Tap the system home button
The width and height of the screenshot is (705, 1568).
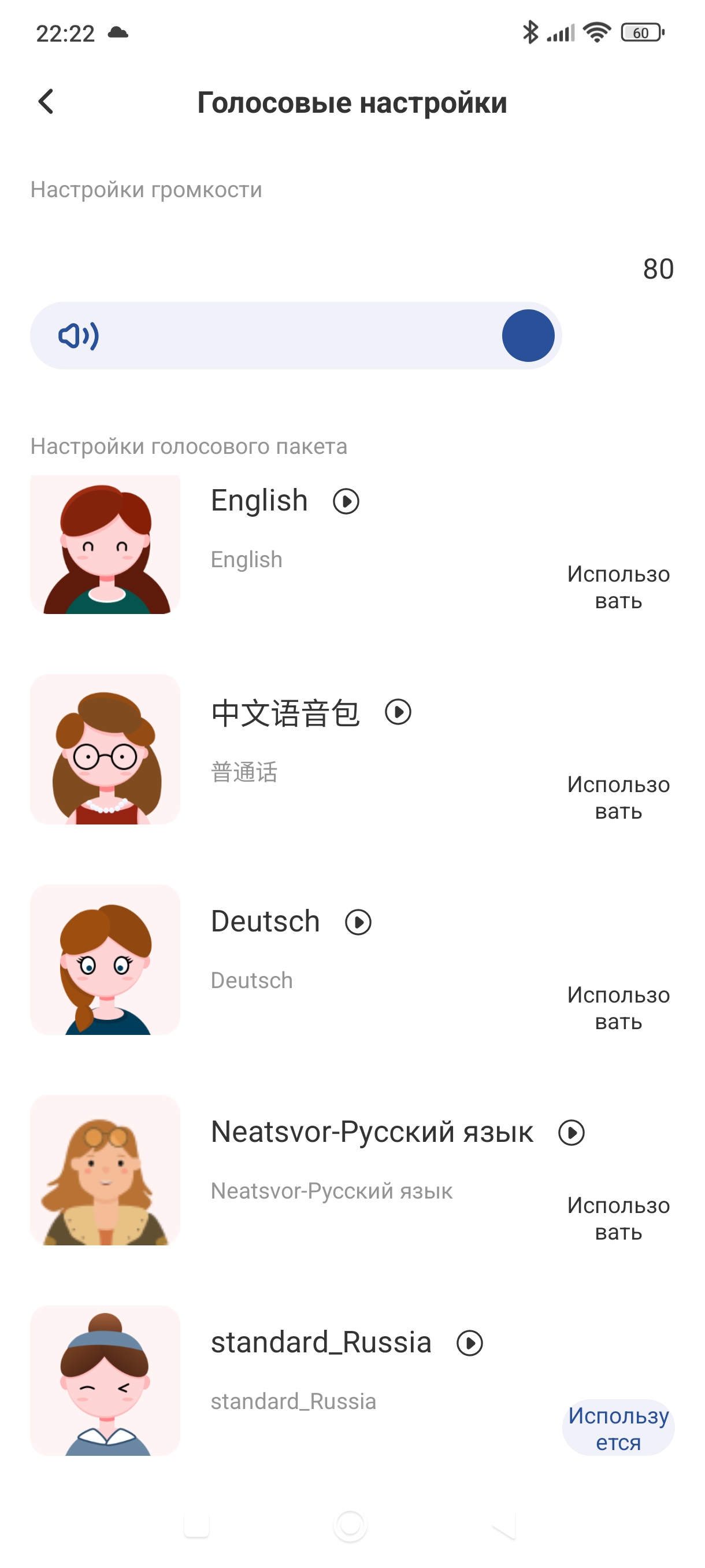coord(350,1525)
